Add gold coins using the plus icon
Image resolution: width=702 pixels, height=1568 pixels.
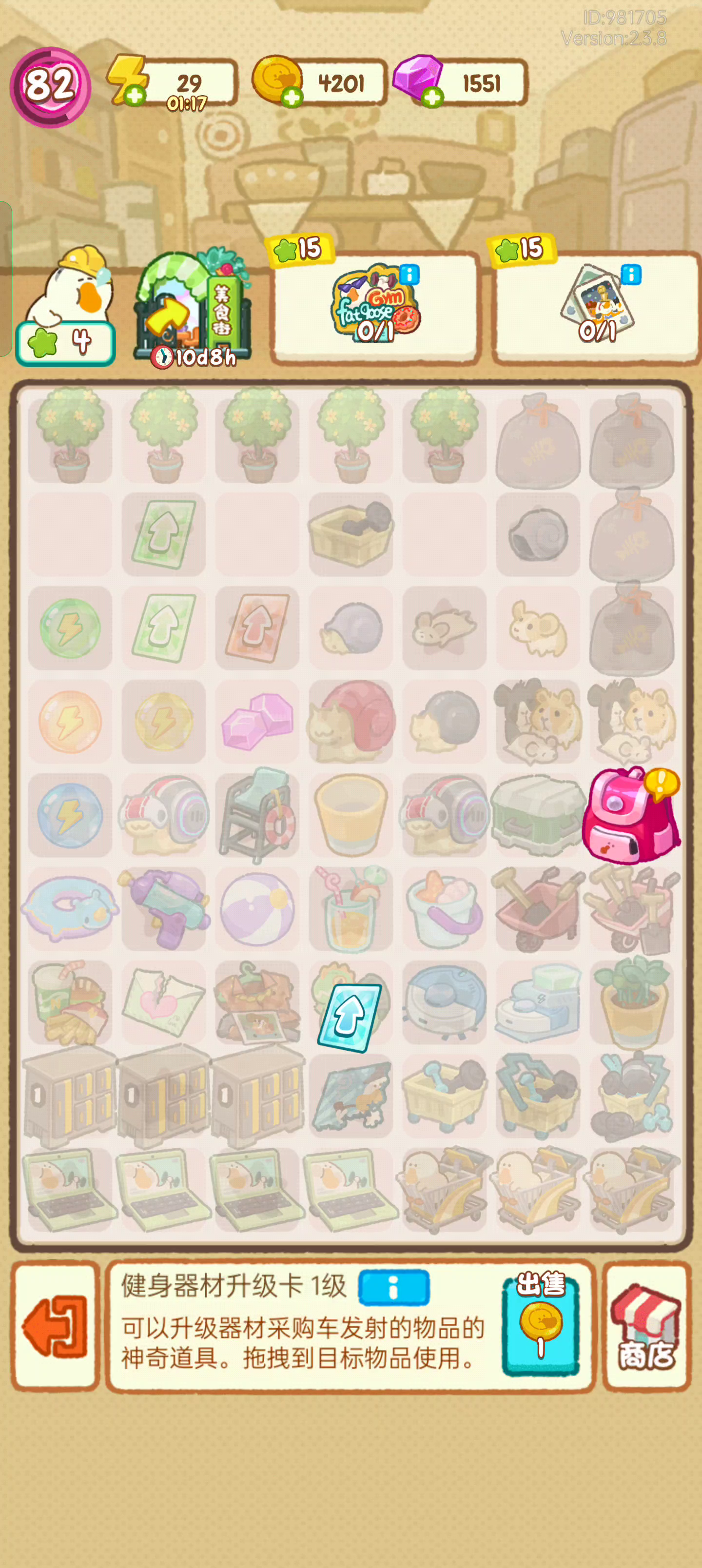coord(292,97)
